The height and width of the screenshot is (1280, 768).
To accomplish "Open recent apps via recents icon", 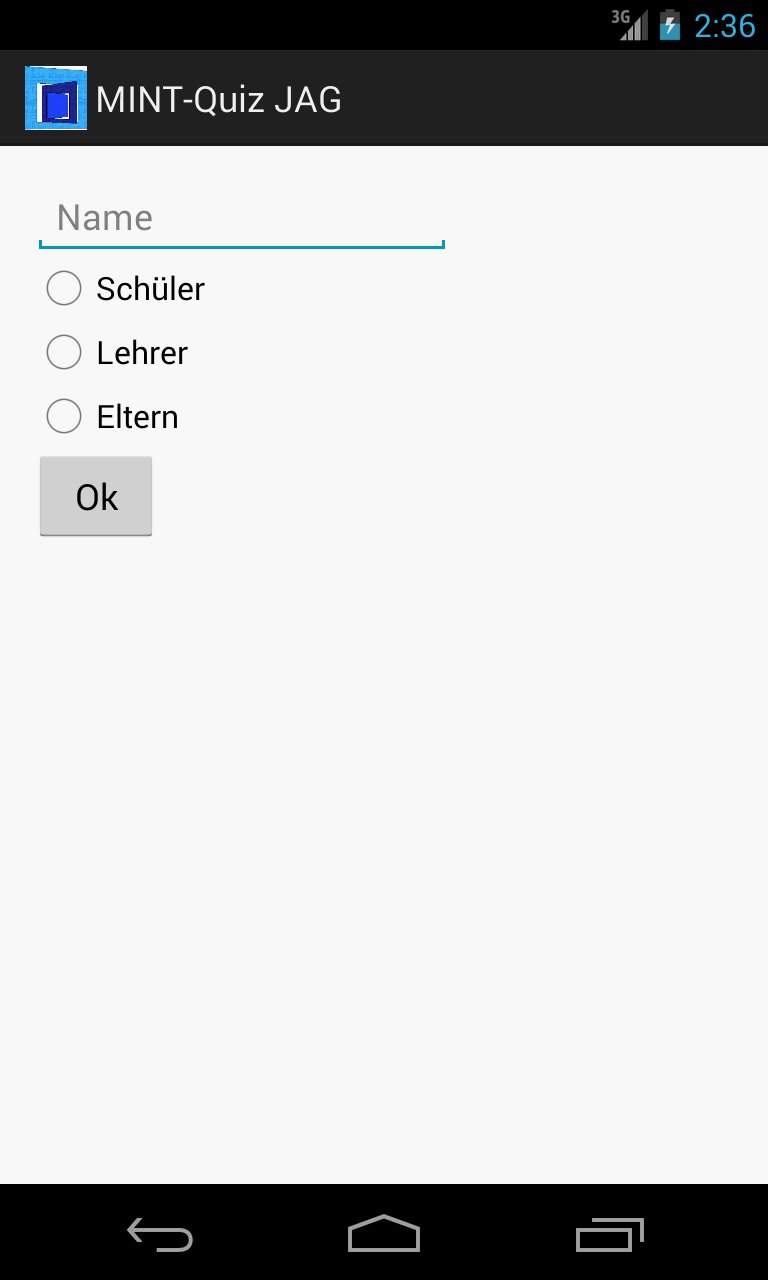I will pos(608,1235).
